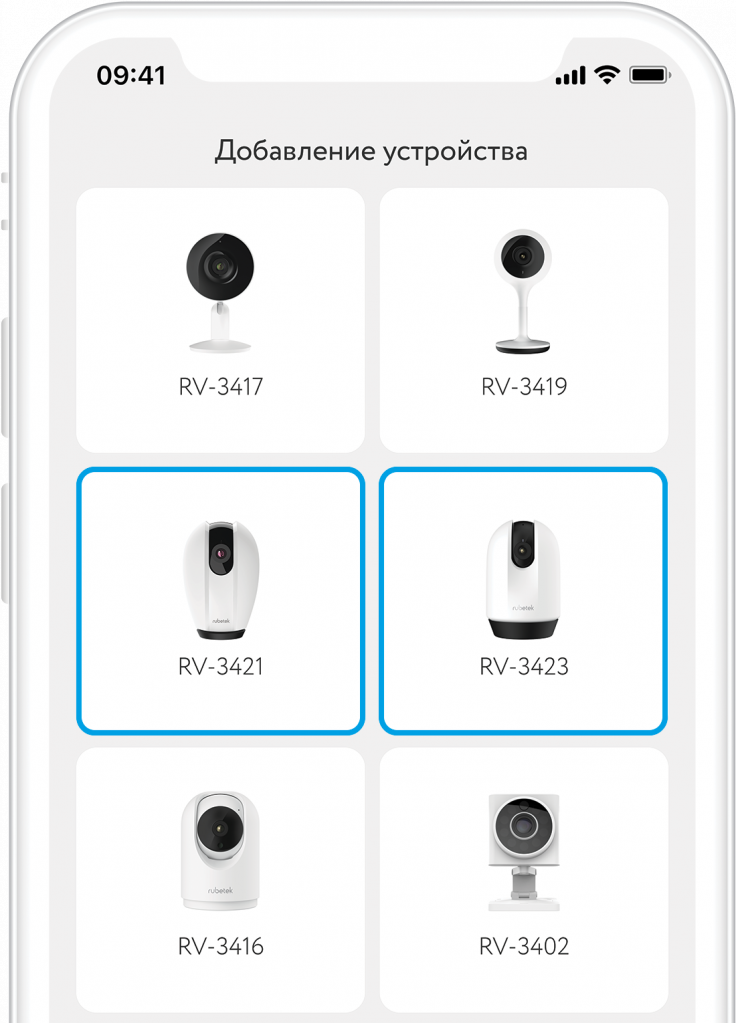Choose the RV-3419 camera

[523, 320]
